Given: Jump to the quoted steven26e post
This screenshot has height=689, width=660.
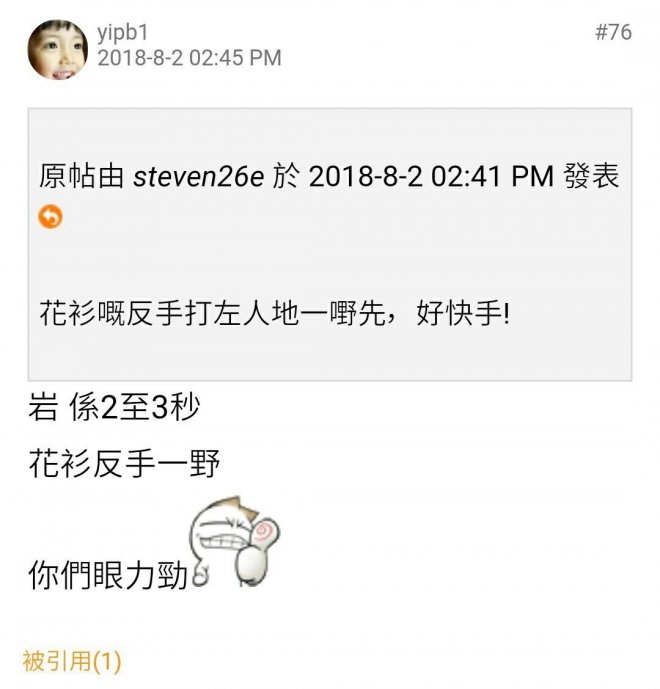Looking at the screenshot, I should click(x=50, y=216).
